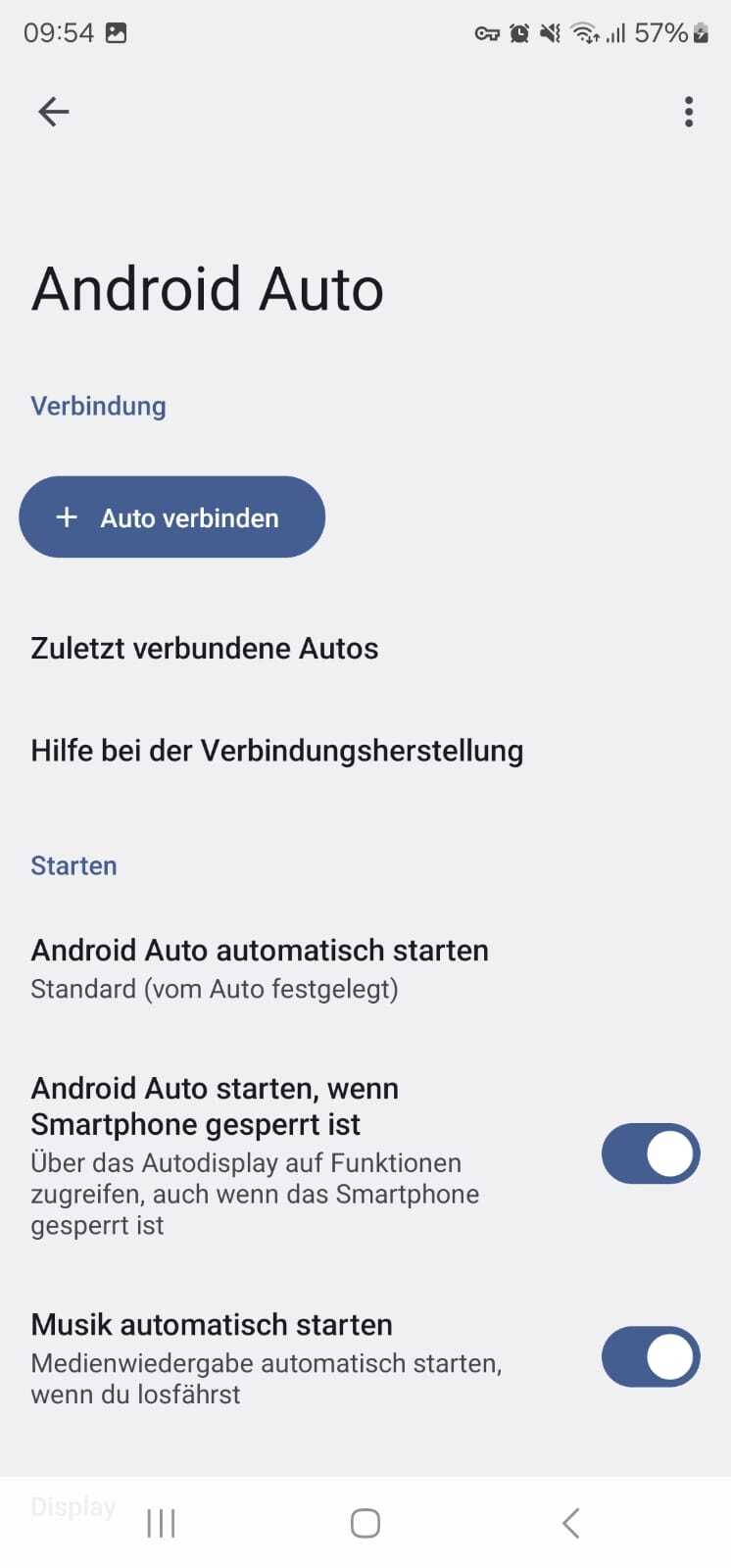Open Android Auto automatisch starten setting
731x1568 pixels.
pos(365,968)
